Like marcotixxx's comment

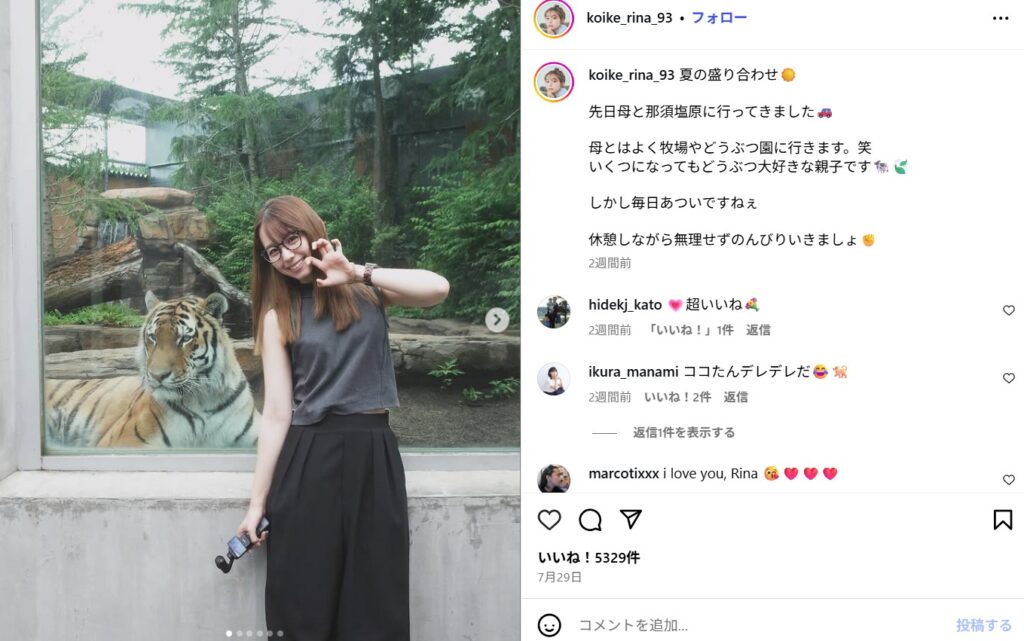click(1008, 480)
